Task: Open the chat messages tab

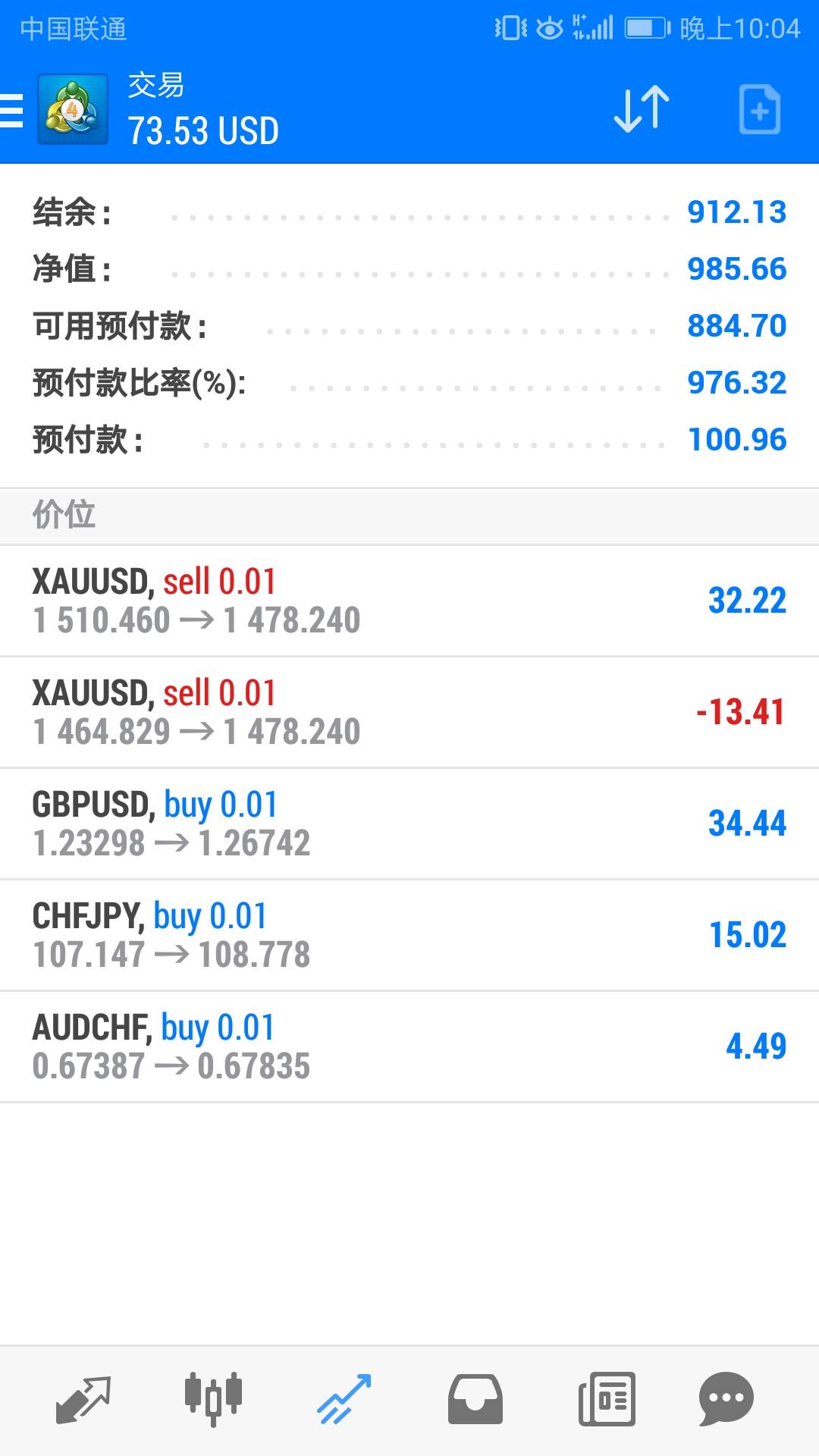Action: pyautogui.click(x=726, y=1399)
